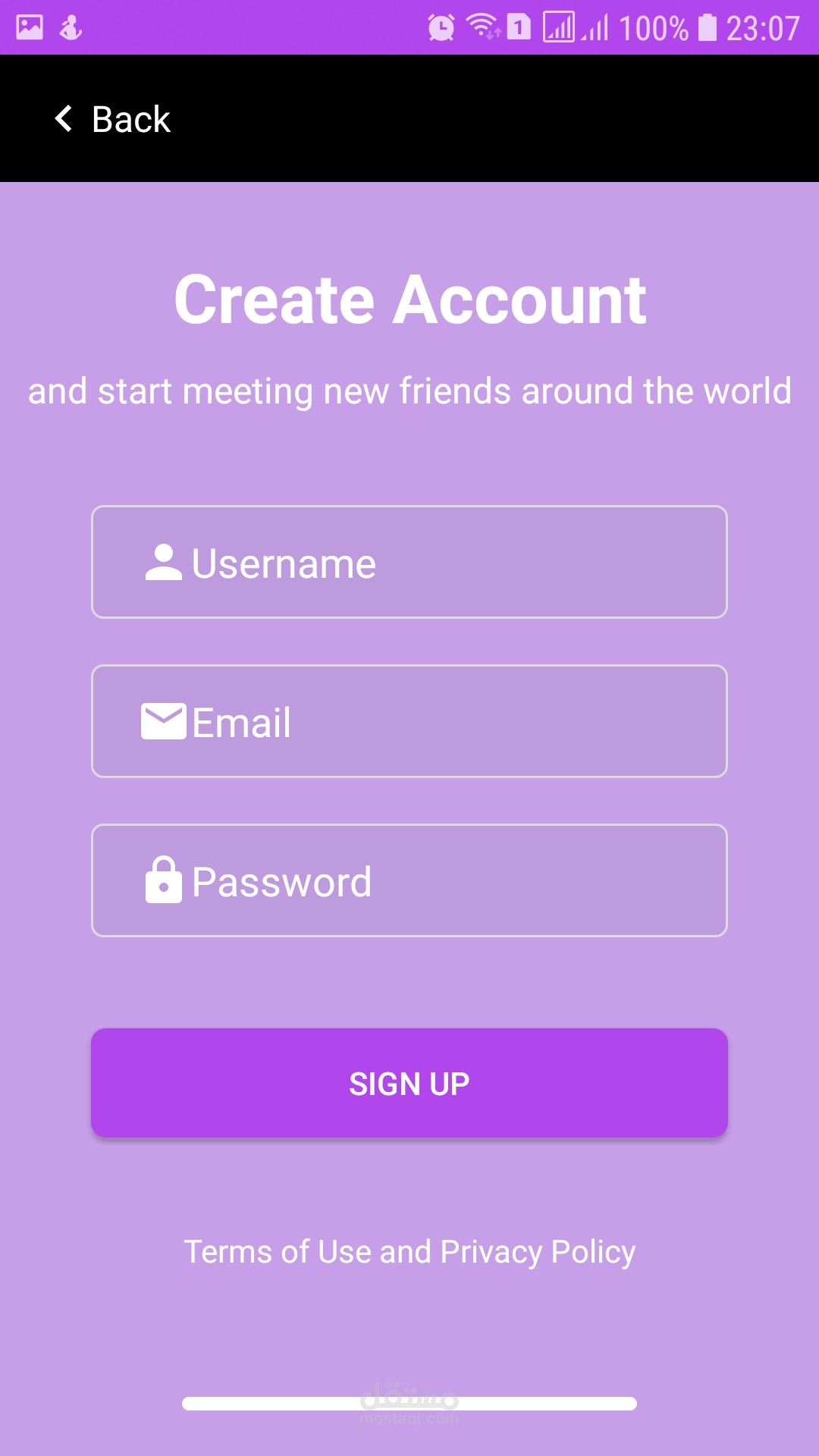Screen dimensions: 819x1456
Task: Select the Email input field
Action: click(409, 721)
